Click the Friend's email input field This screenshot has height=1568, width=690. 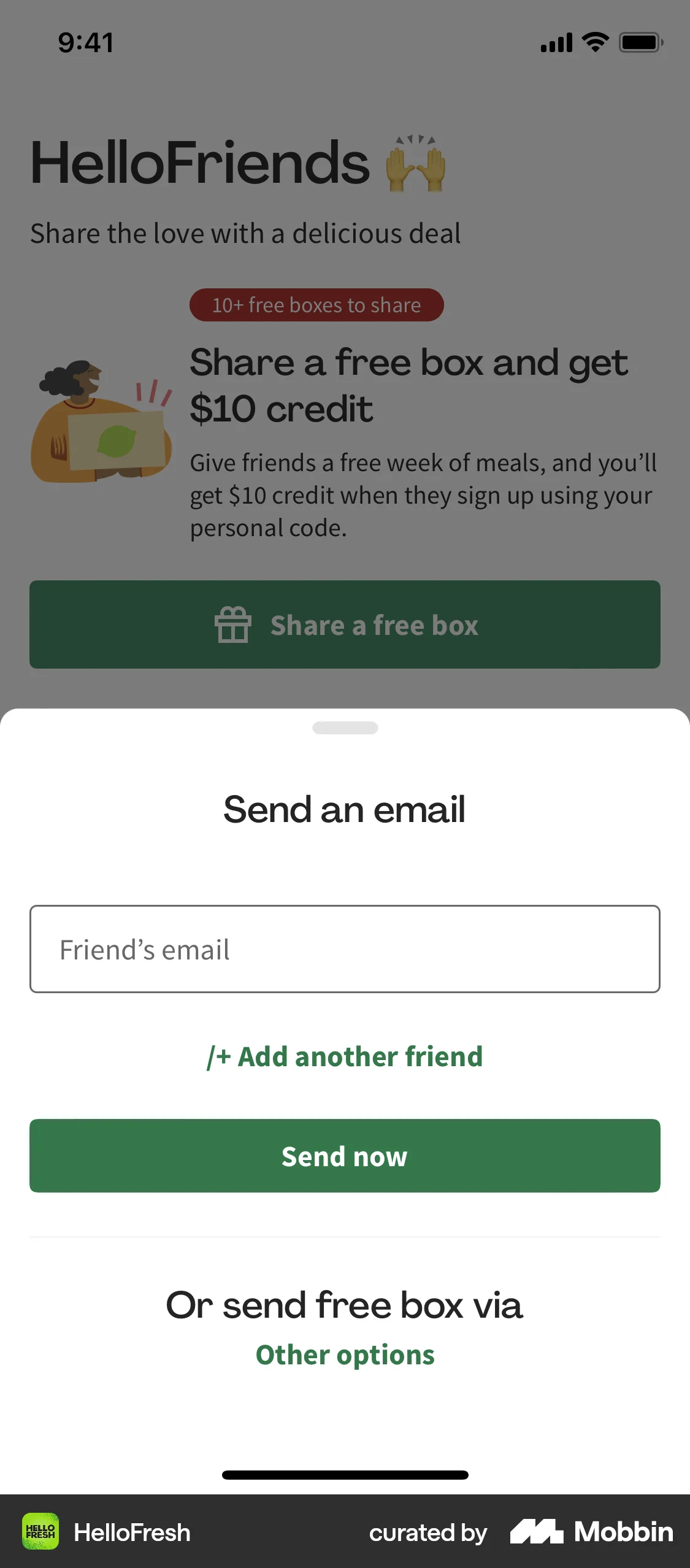345,949
